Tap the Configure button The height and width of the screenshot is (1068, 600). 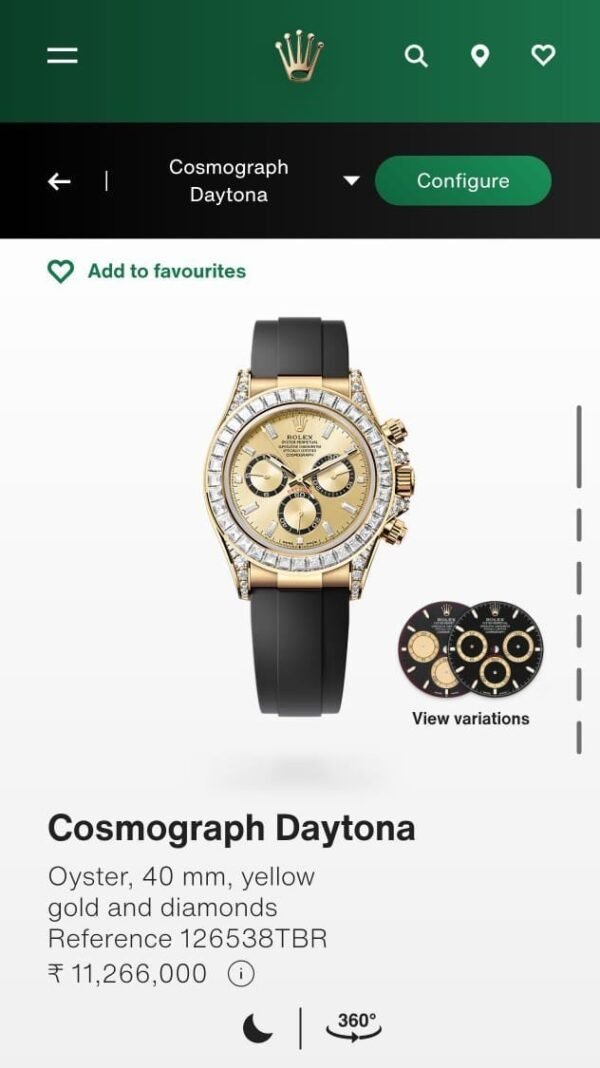tap(463, 181)
